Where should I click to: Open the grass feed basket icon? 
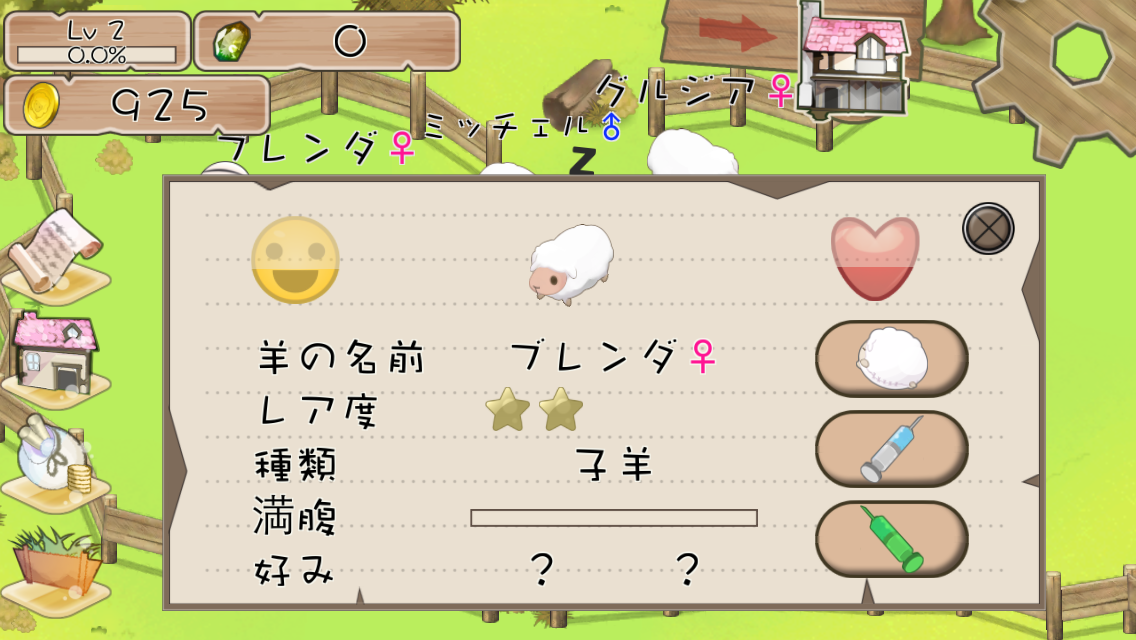point(57,564)
